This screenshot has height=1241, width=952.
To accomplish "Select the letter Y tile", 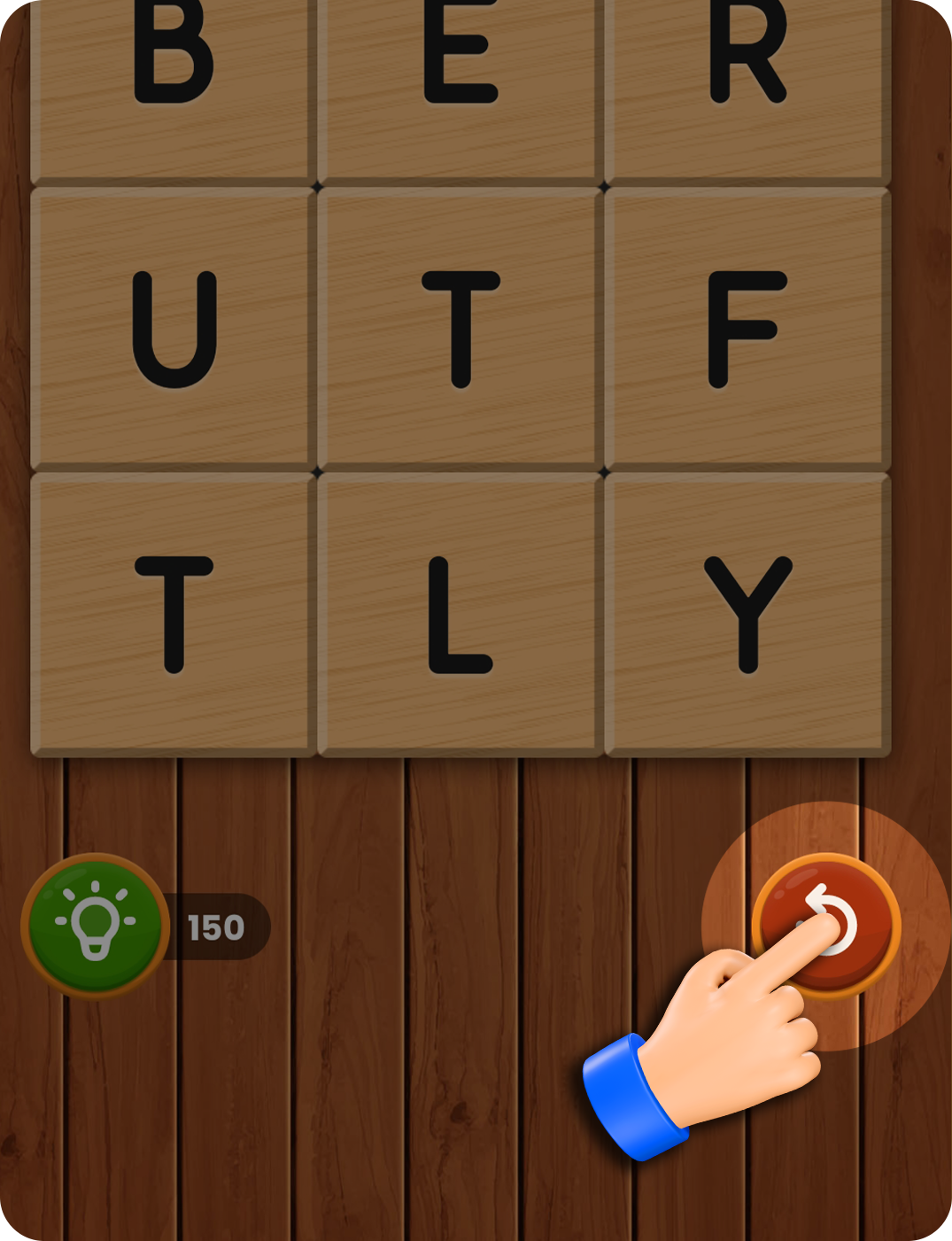I will tap(747, 615).
